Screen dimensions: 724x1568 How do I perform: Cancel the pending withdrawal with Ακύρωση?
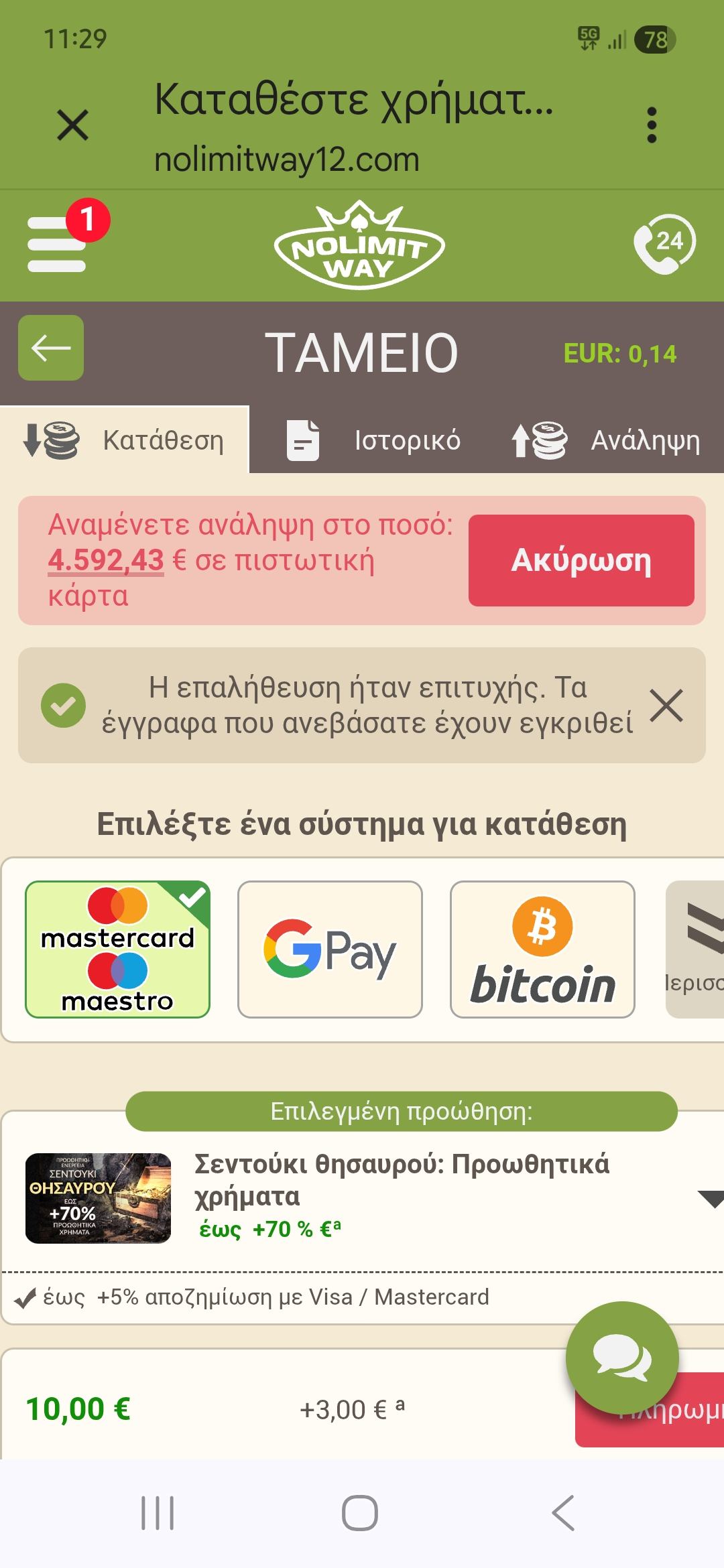pyautogui.click(x=581, y=560)
